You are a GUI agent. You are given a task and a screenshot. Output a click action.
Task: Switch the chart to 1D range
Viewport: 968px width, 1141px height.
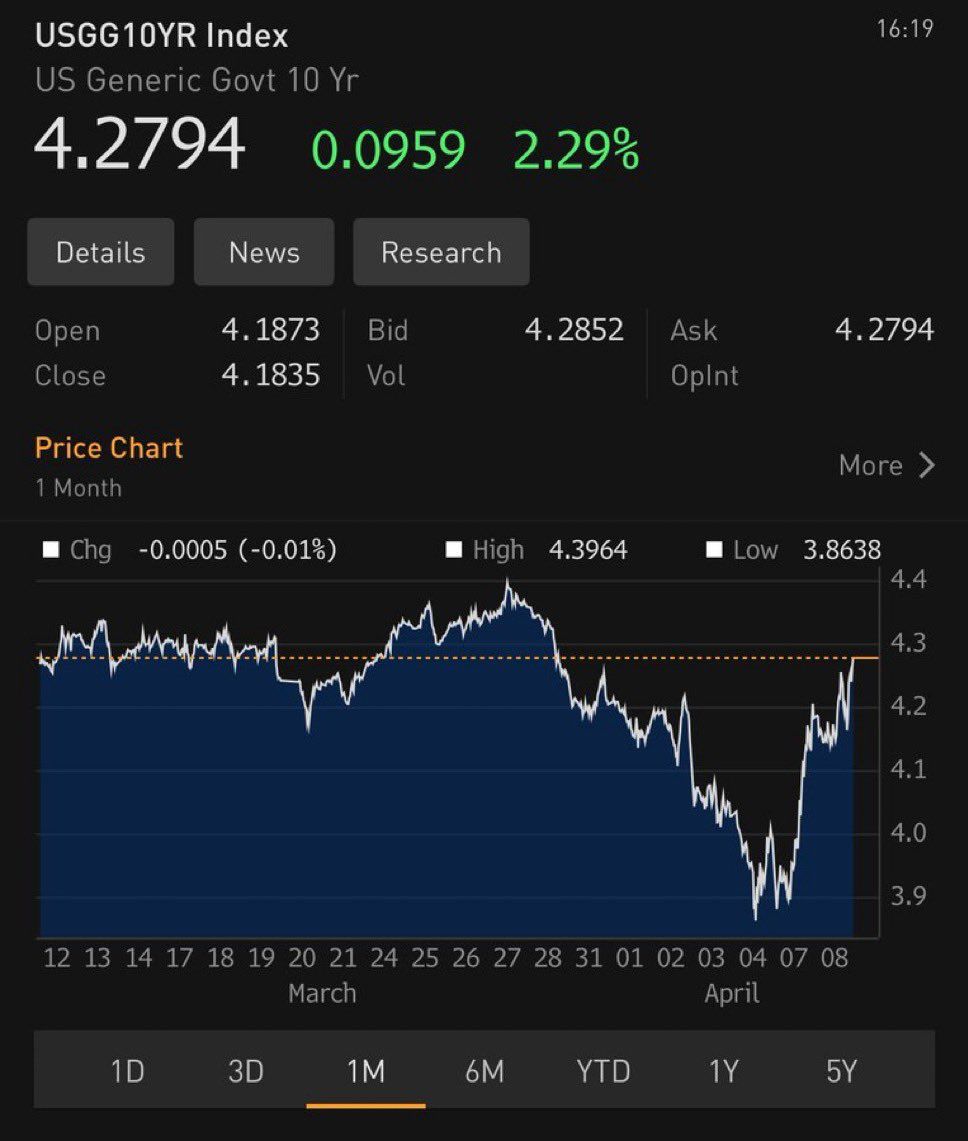click(127, 1072)
